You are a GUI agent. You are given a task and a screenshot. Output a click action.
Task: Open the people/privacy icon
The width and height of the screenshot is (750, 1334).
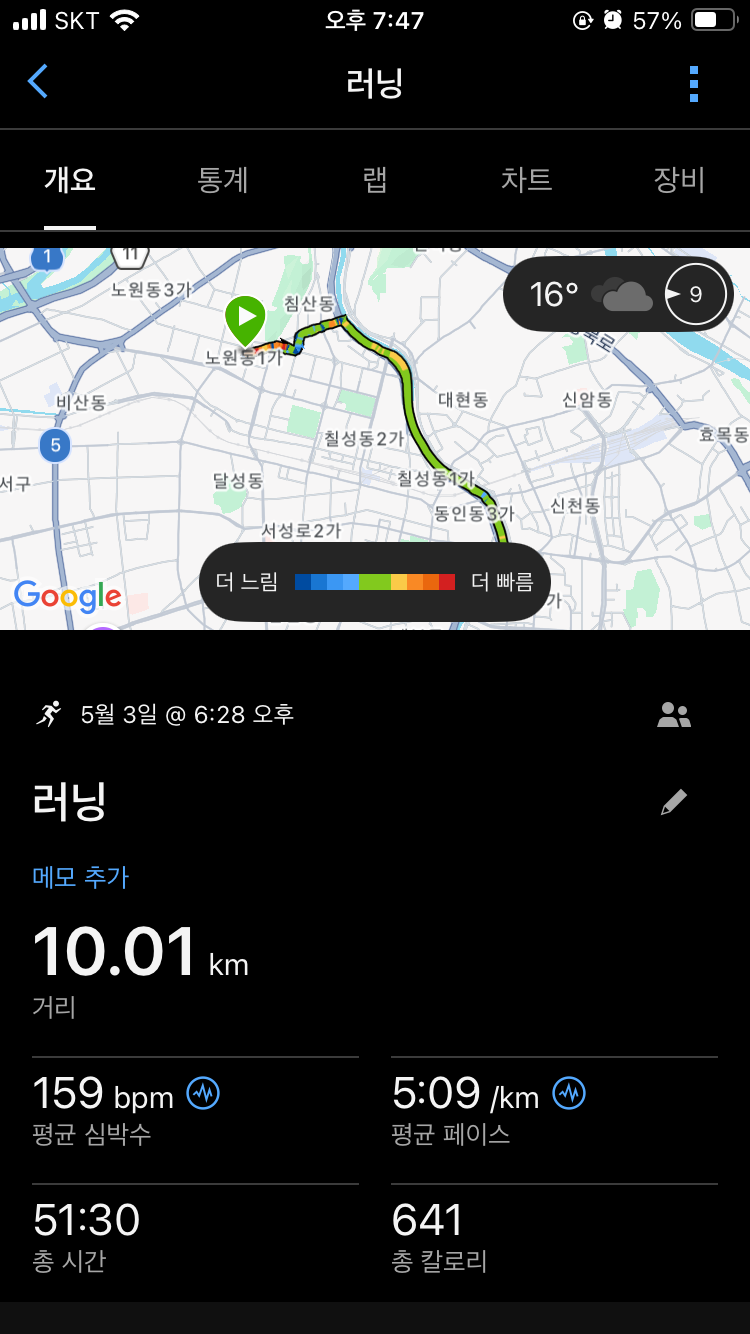674,715
